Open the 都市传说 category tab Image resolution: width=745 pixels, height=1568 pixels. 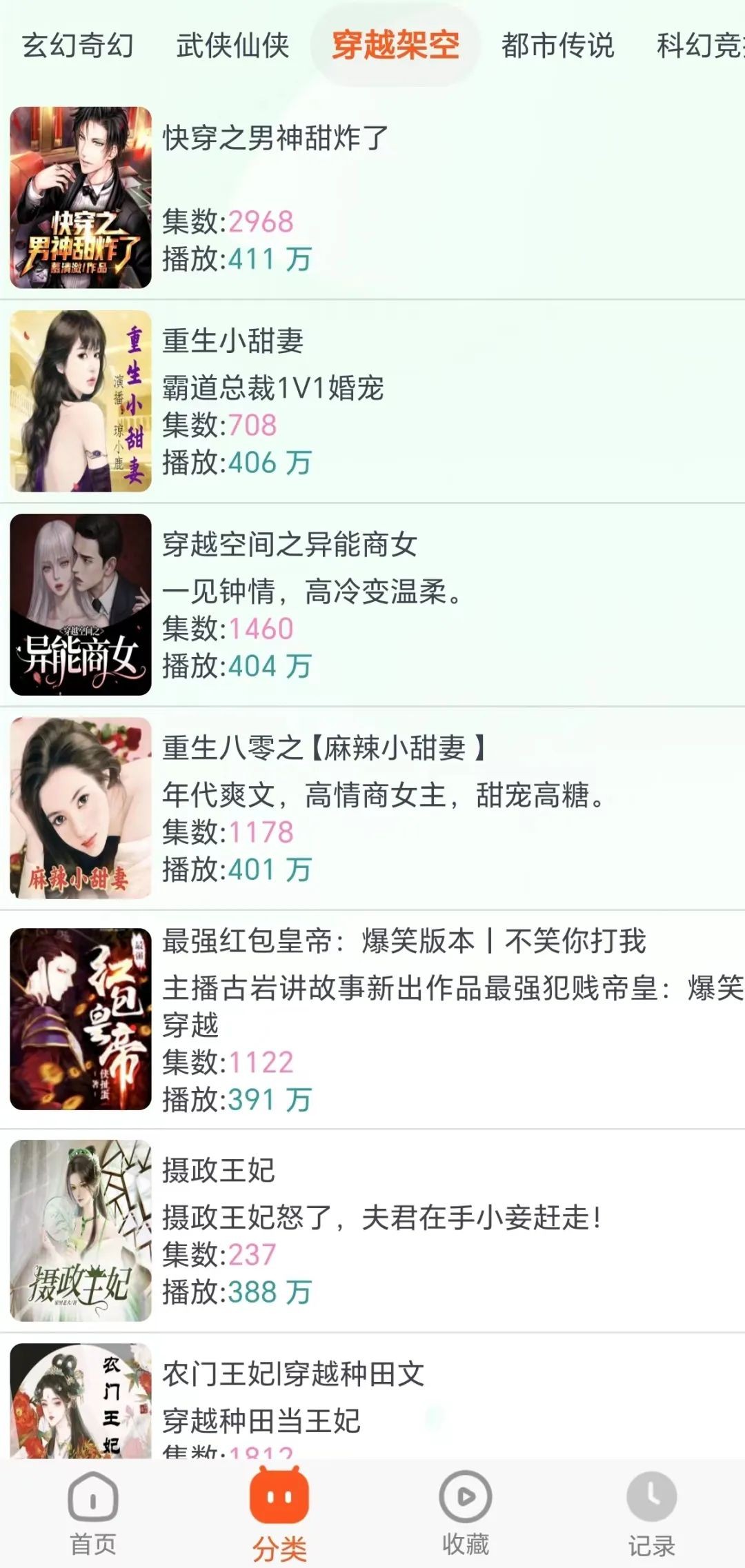[557, 46]
